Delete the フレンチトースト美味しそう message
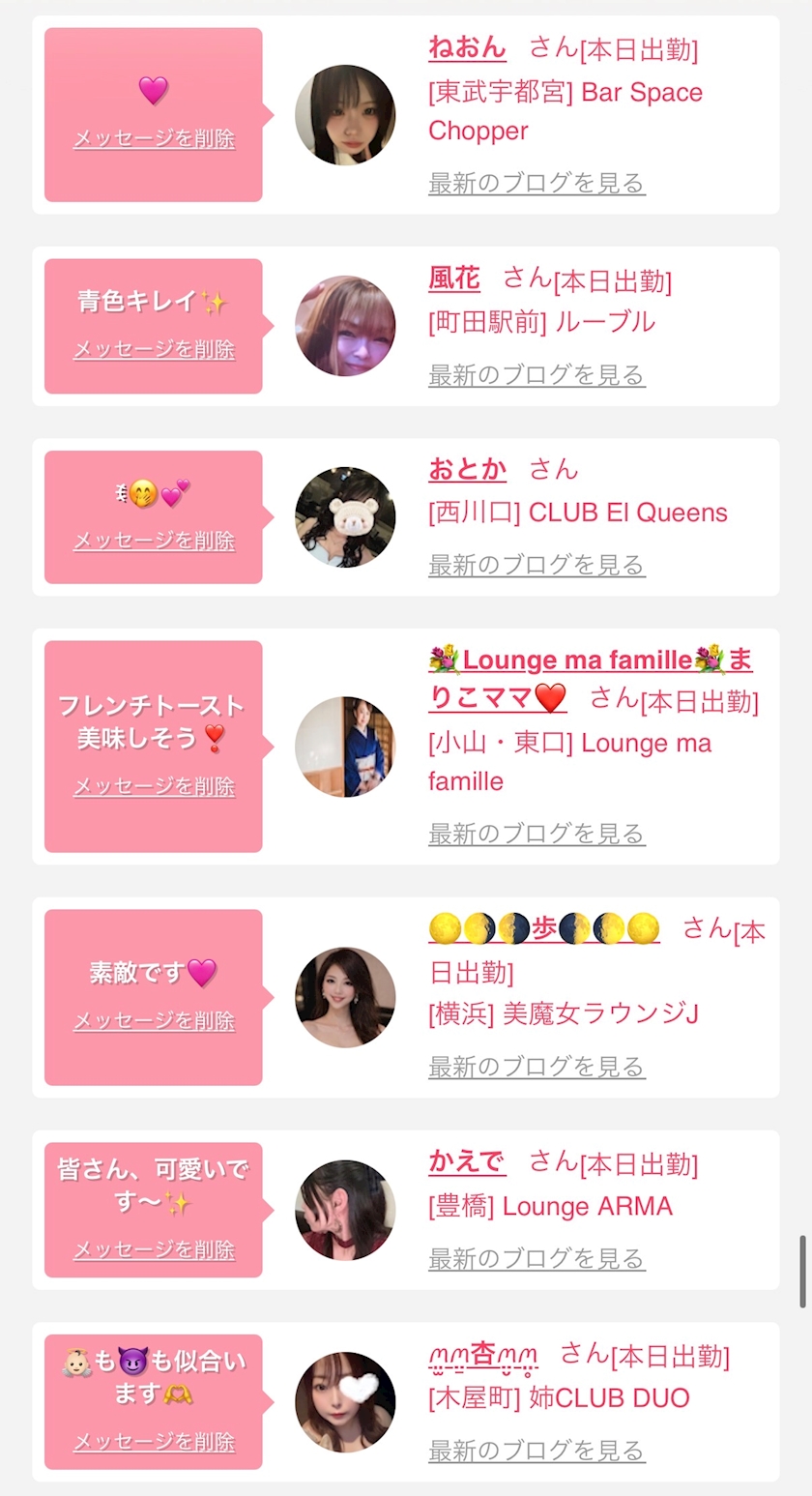 [x=154, y=786]
